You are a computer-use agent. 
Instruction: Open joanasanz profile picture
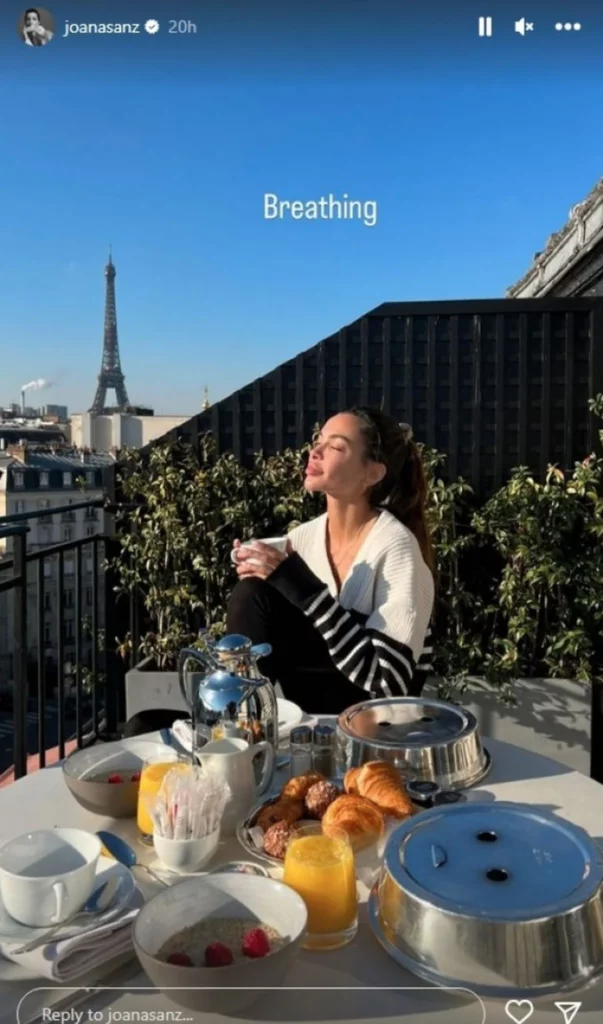coord(36,27)
